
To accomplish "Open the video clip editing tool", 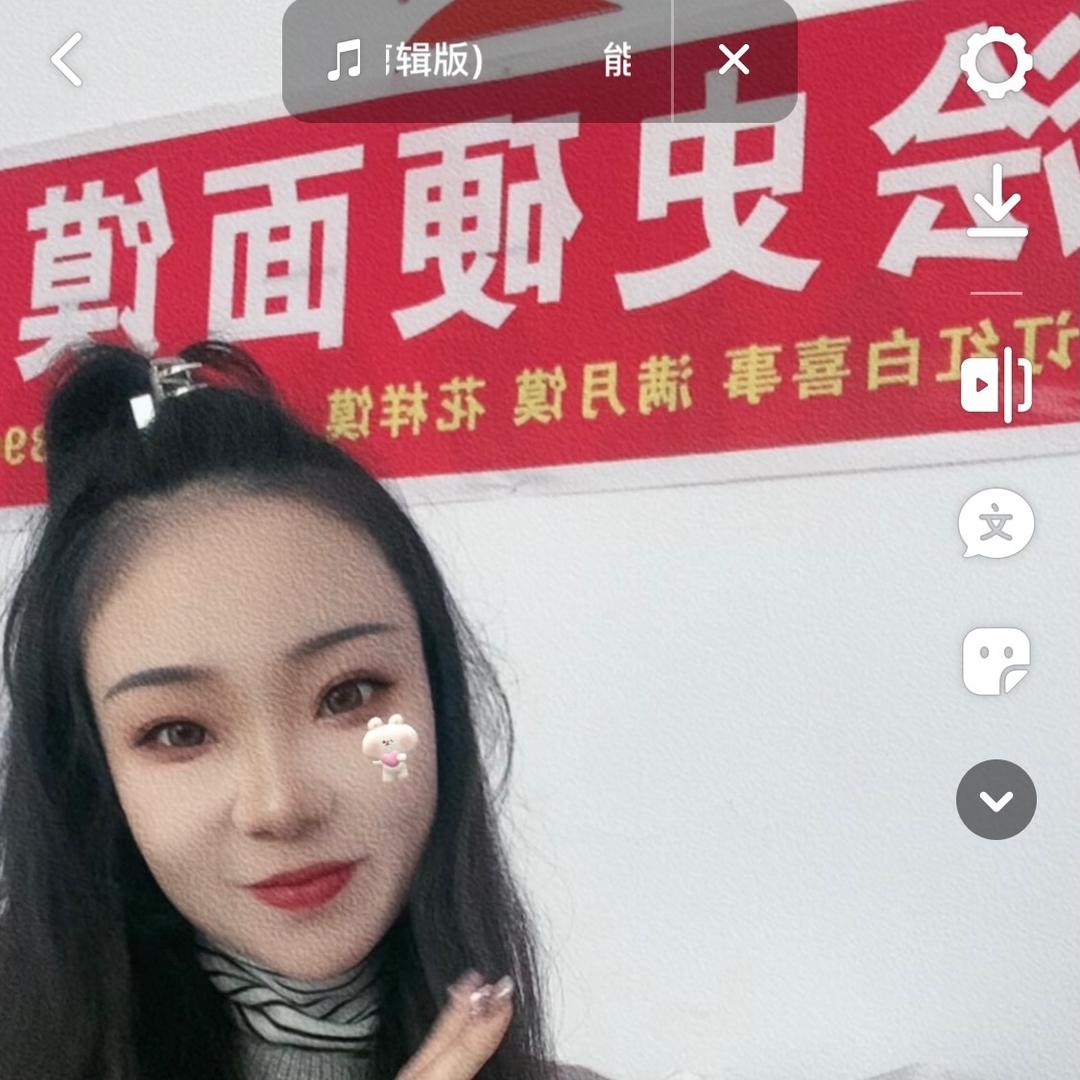I will (996, 385).
